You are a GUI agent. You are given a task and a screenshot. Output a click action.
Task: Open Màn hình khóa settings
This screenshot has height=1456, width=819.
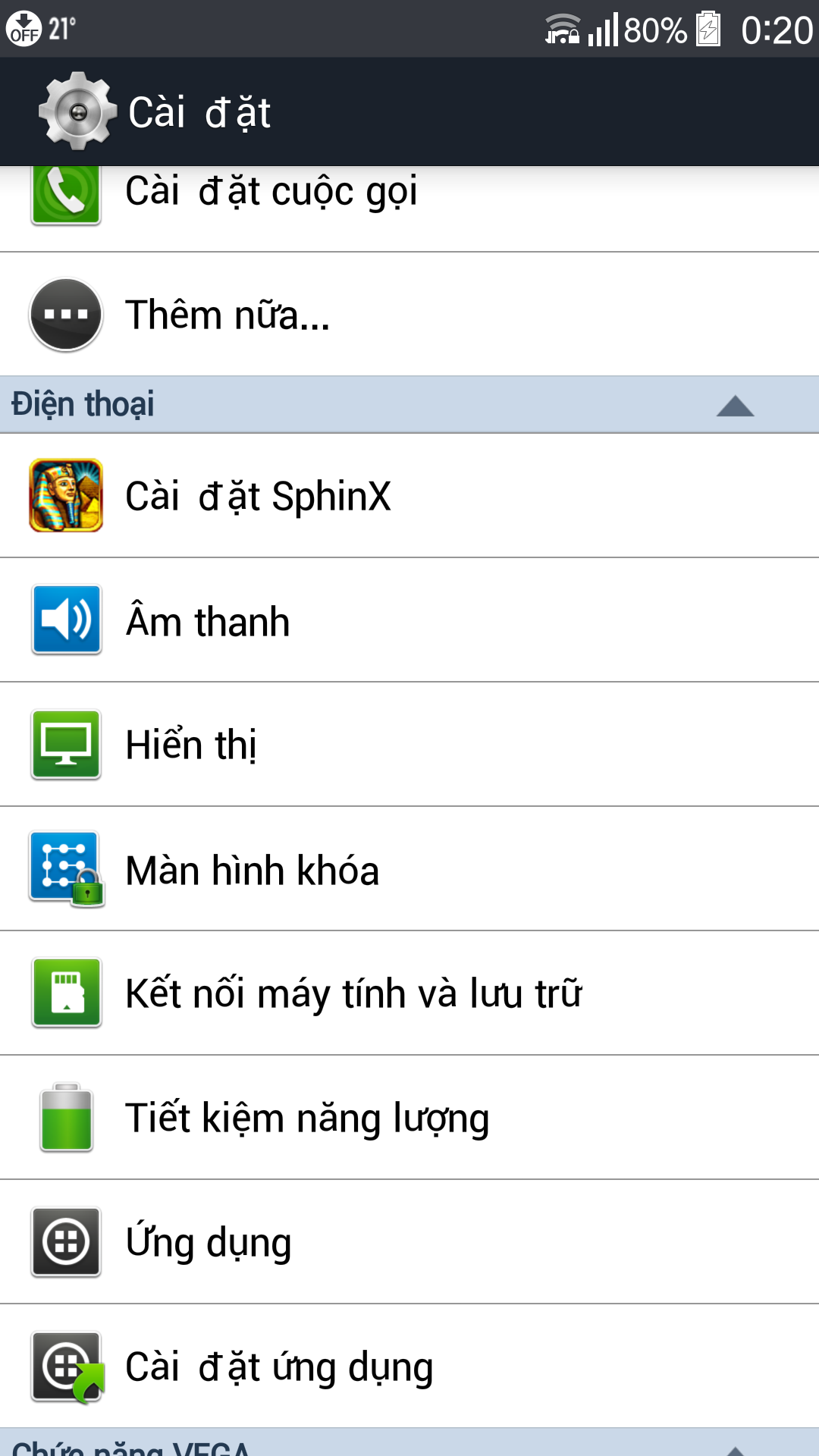click(409, 869)
